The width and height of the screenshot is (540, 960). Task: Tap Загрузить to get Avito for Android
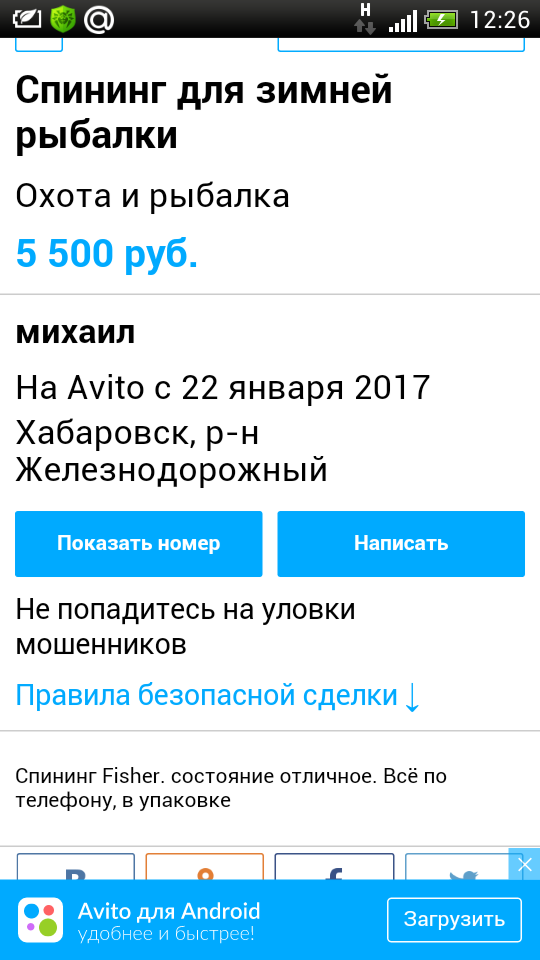(454, 920)
